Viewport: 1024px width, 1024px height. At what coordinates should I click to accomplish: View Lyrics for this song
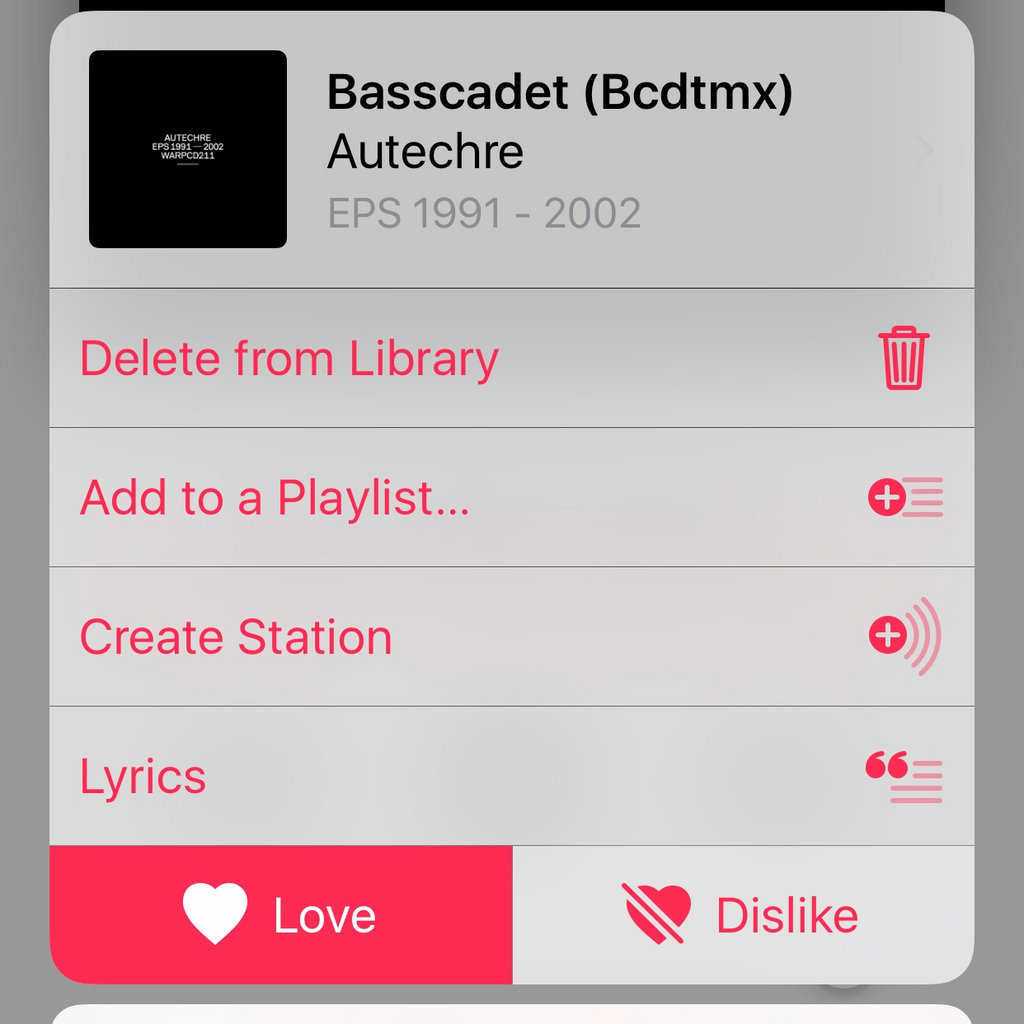tap(510, 776)
